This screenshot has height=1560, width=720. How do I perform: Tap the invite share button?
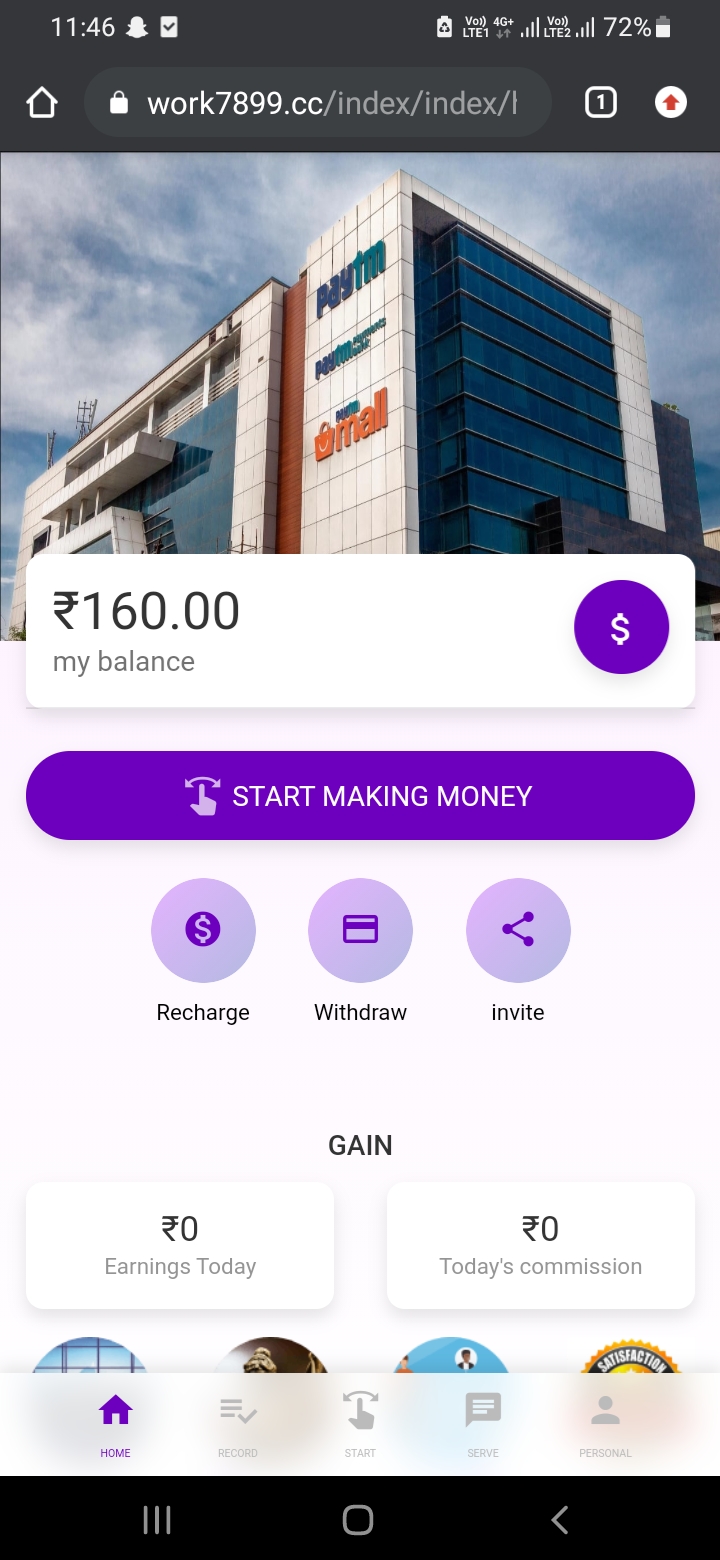click(x=518, y=931)
